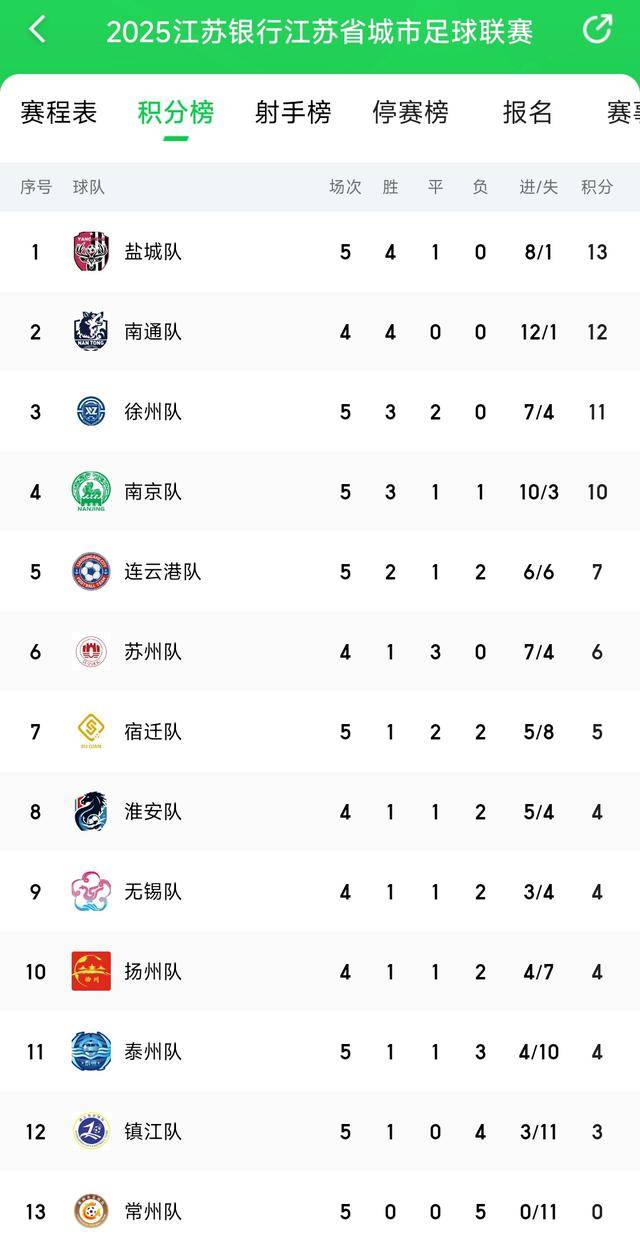The width and height of the screenshot is (640, 1249).
Task: Open the 苏州队 team row
Action: click(320, 651)
